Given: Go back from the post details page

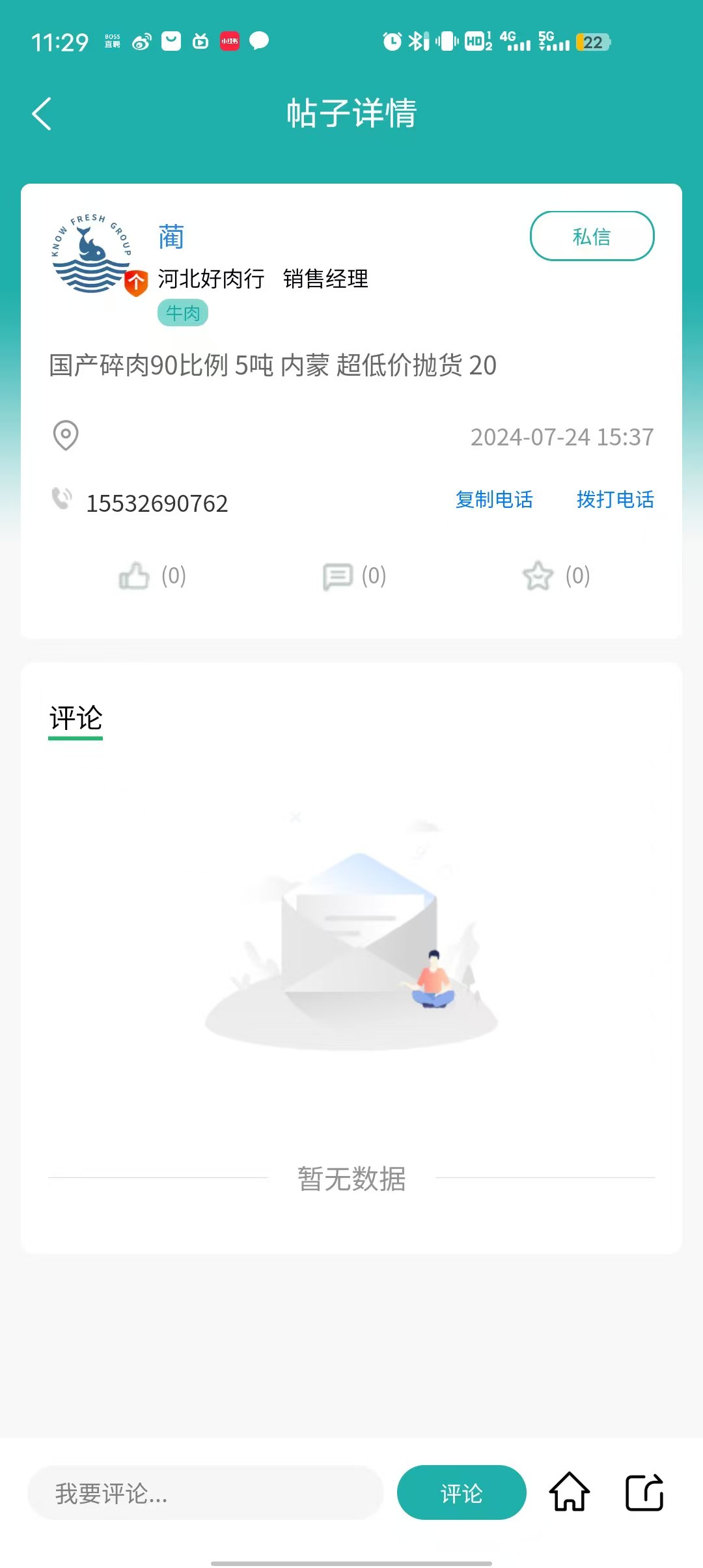Looking at the screenshot, I should 42,114.
